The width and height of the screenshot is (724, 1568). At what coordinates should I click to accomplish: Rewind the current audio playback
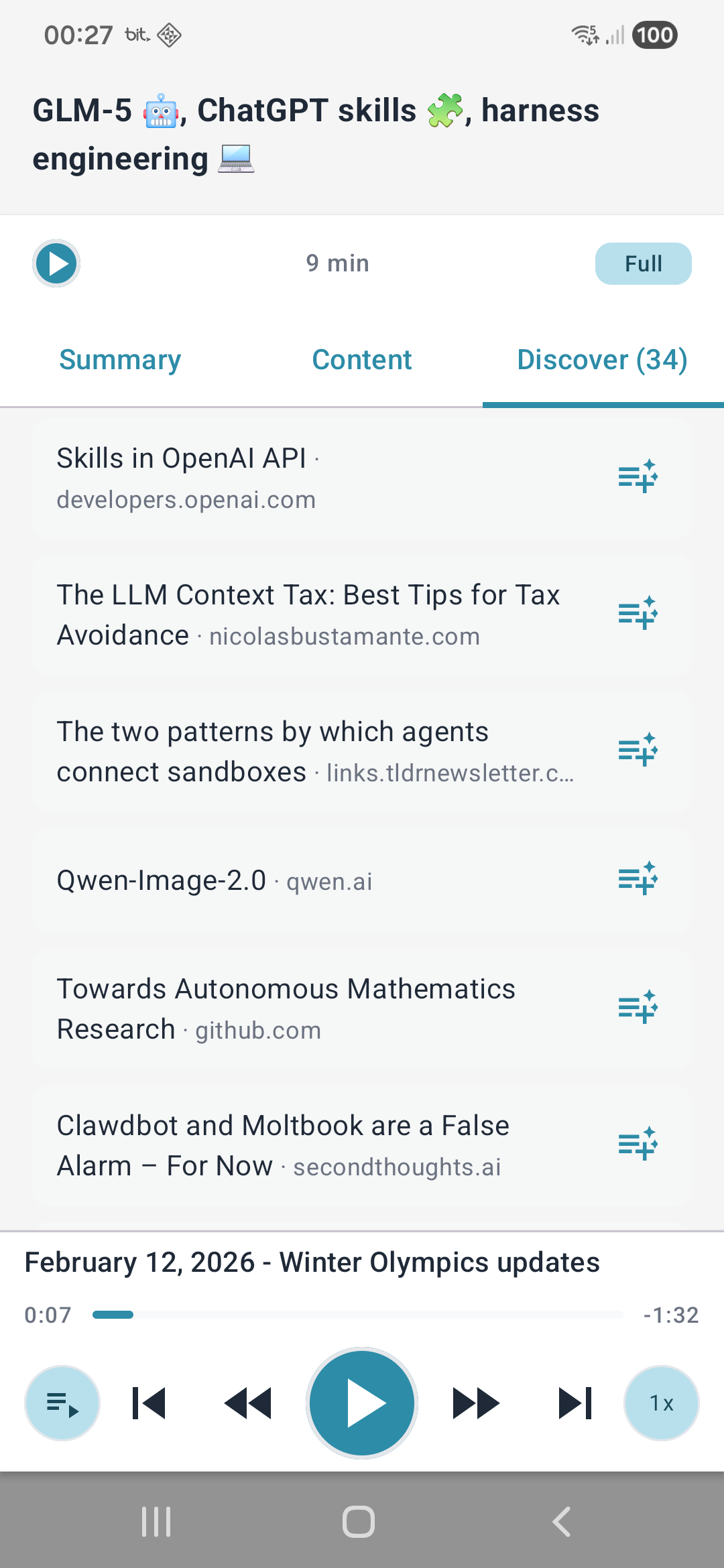click(247, 1402)
